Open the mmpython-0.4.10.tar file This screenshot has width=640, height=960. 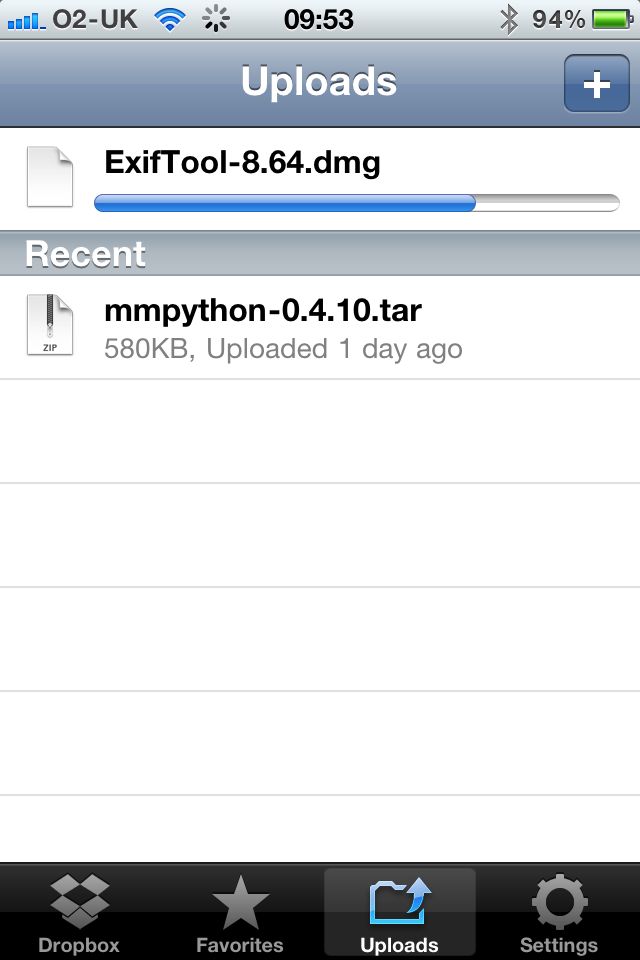320,327
